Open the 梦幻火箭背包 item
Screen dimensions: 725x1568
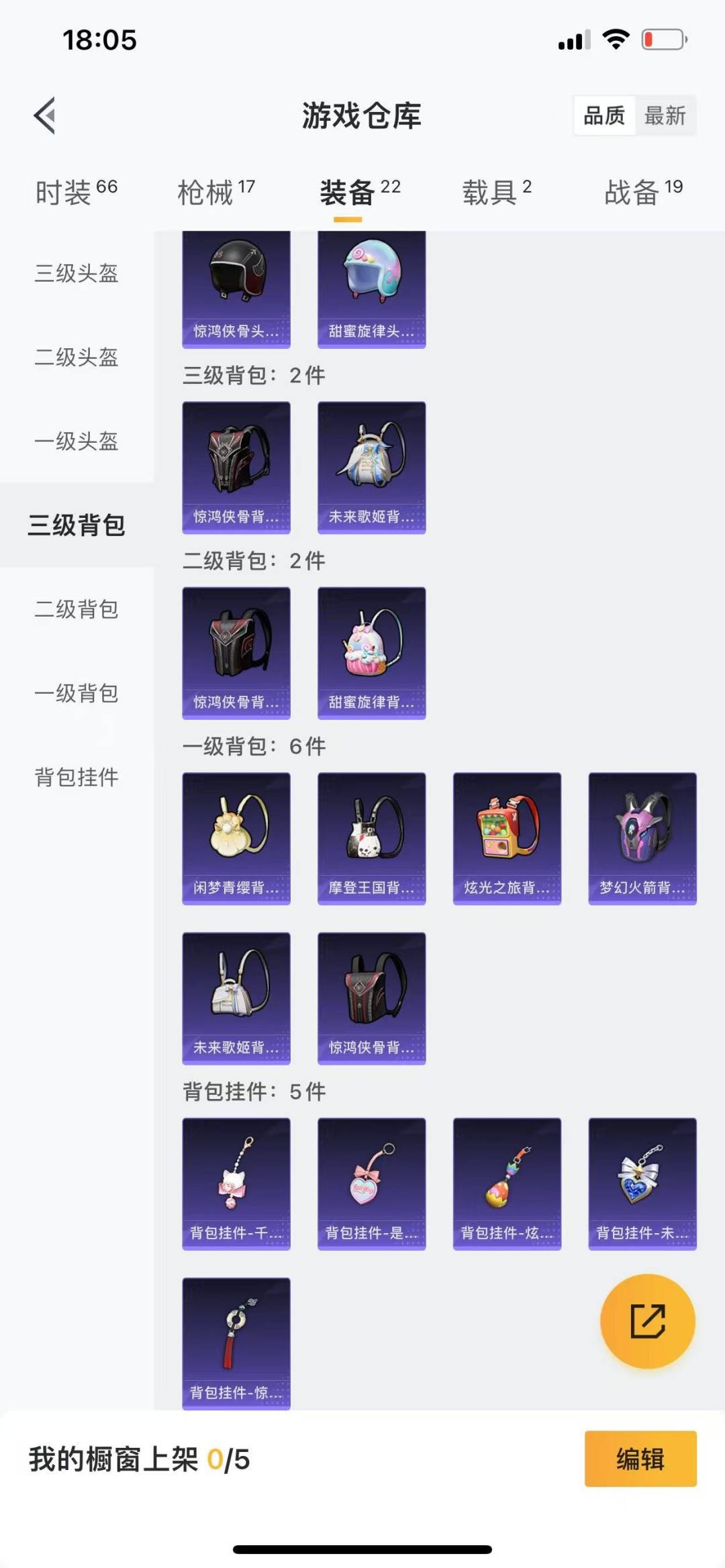click(x=642, y=838)
